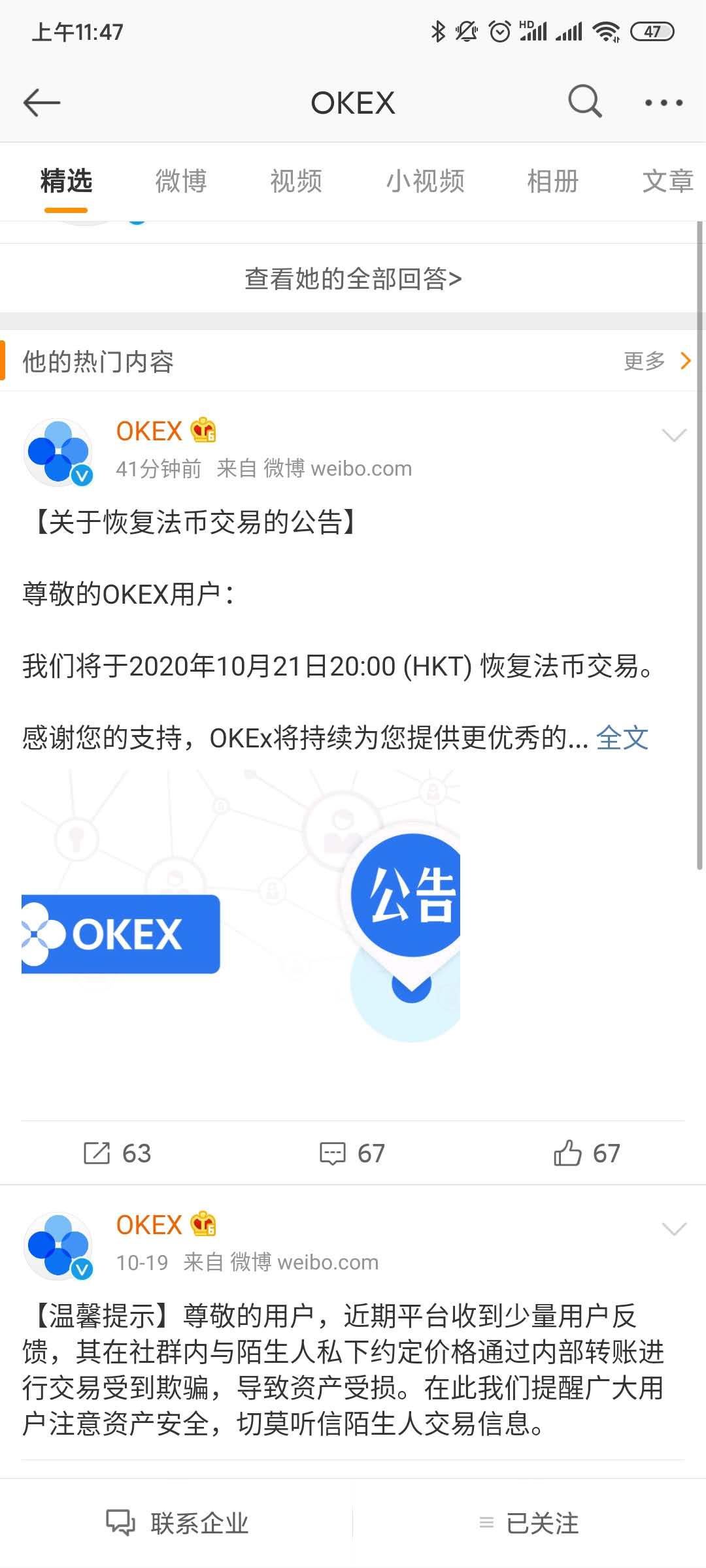Switch to the 文章 tab
This screenshot has height=1568, width=706.
pyautogui.click(x=667, y=181)
